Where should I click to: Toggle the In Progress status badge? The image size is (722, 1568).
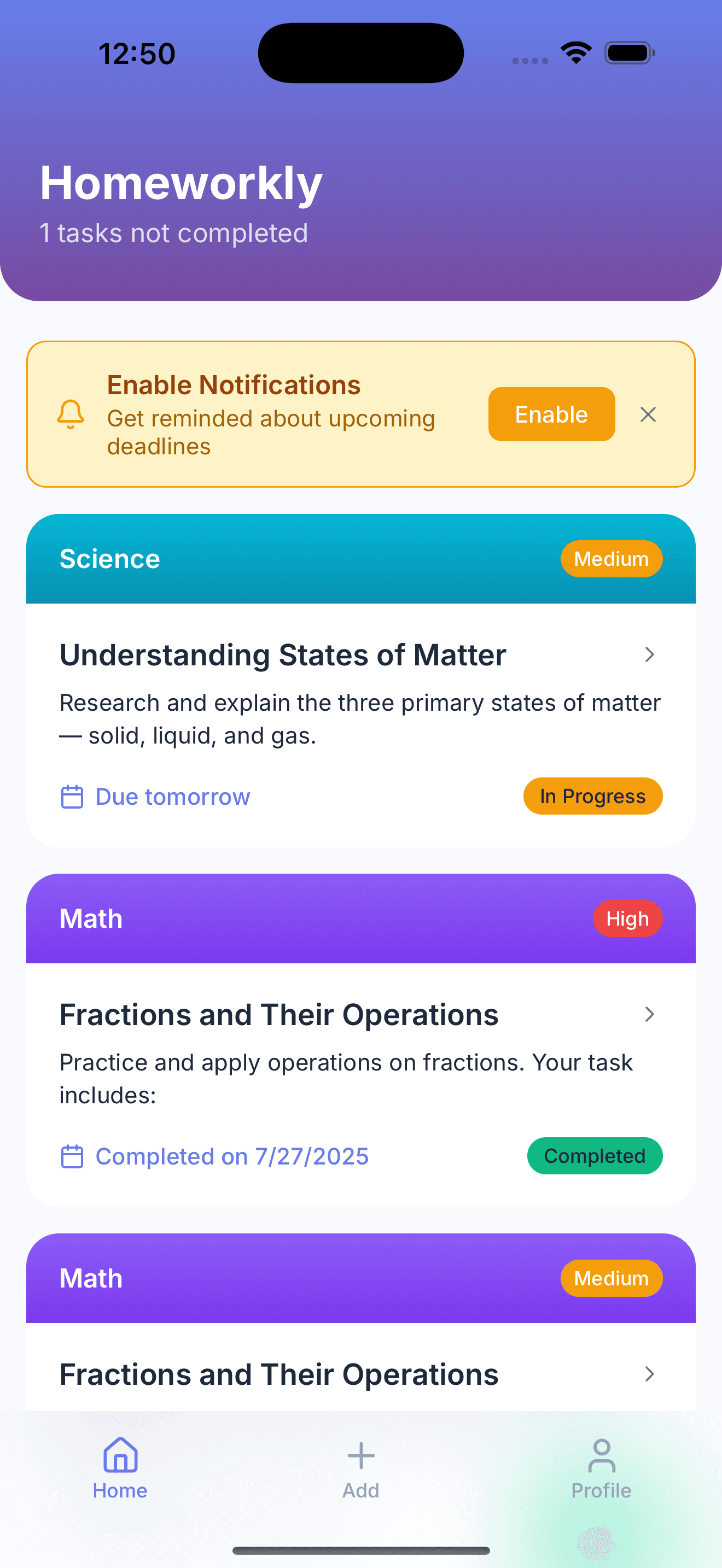592,795
